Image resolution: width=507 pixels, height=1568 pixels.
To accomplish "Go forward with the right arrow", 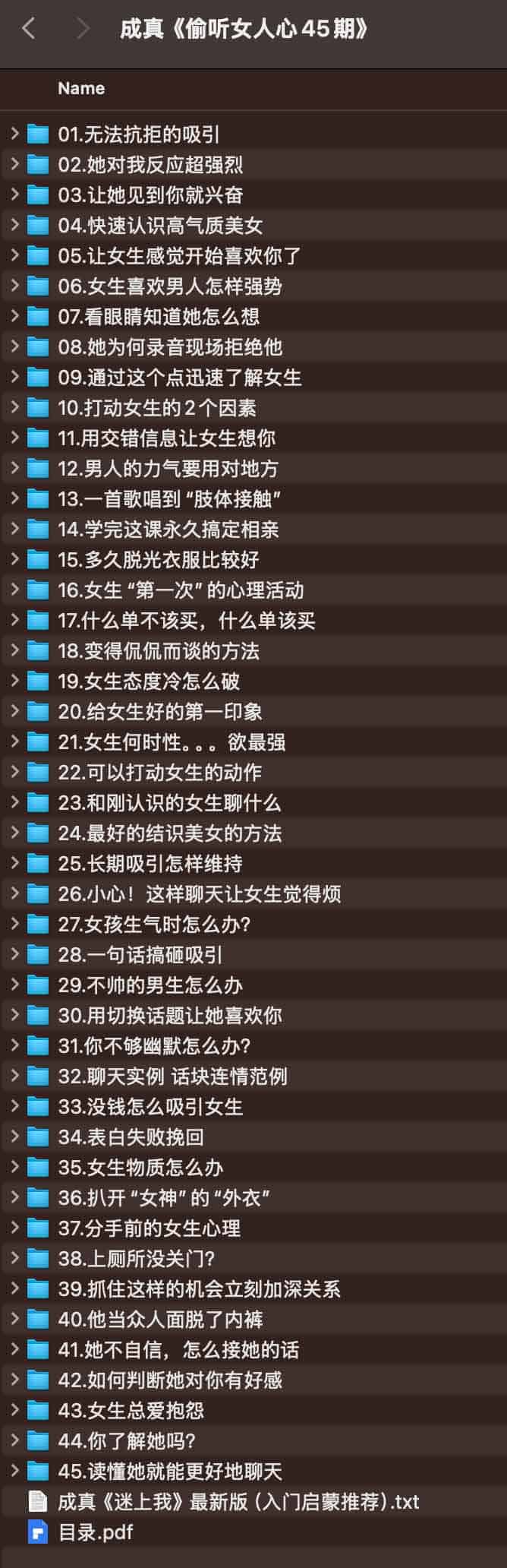I will [x=83, y=29].
